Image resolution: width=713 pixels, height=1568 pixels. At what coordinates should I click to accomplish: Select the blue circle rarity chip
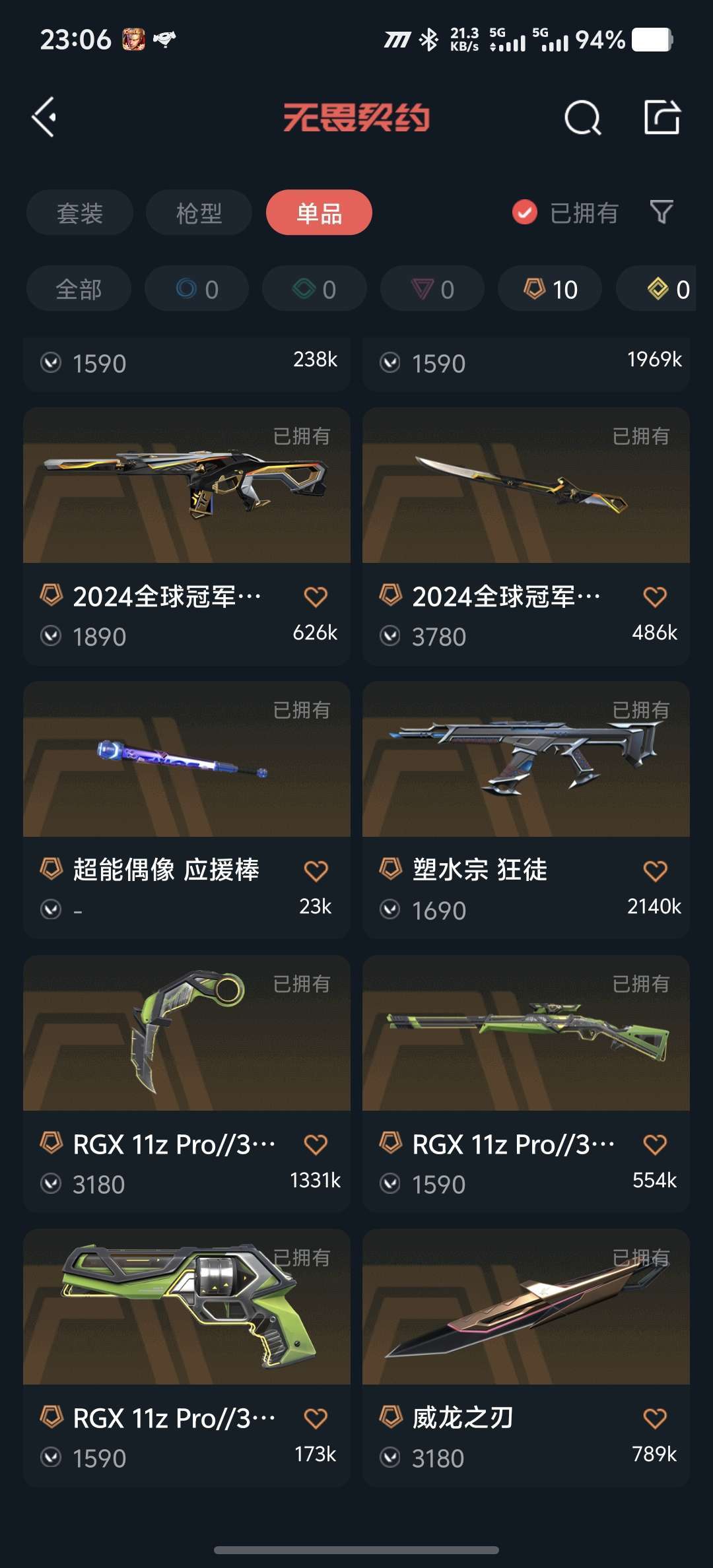197,289
